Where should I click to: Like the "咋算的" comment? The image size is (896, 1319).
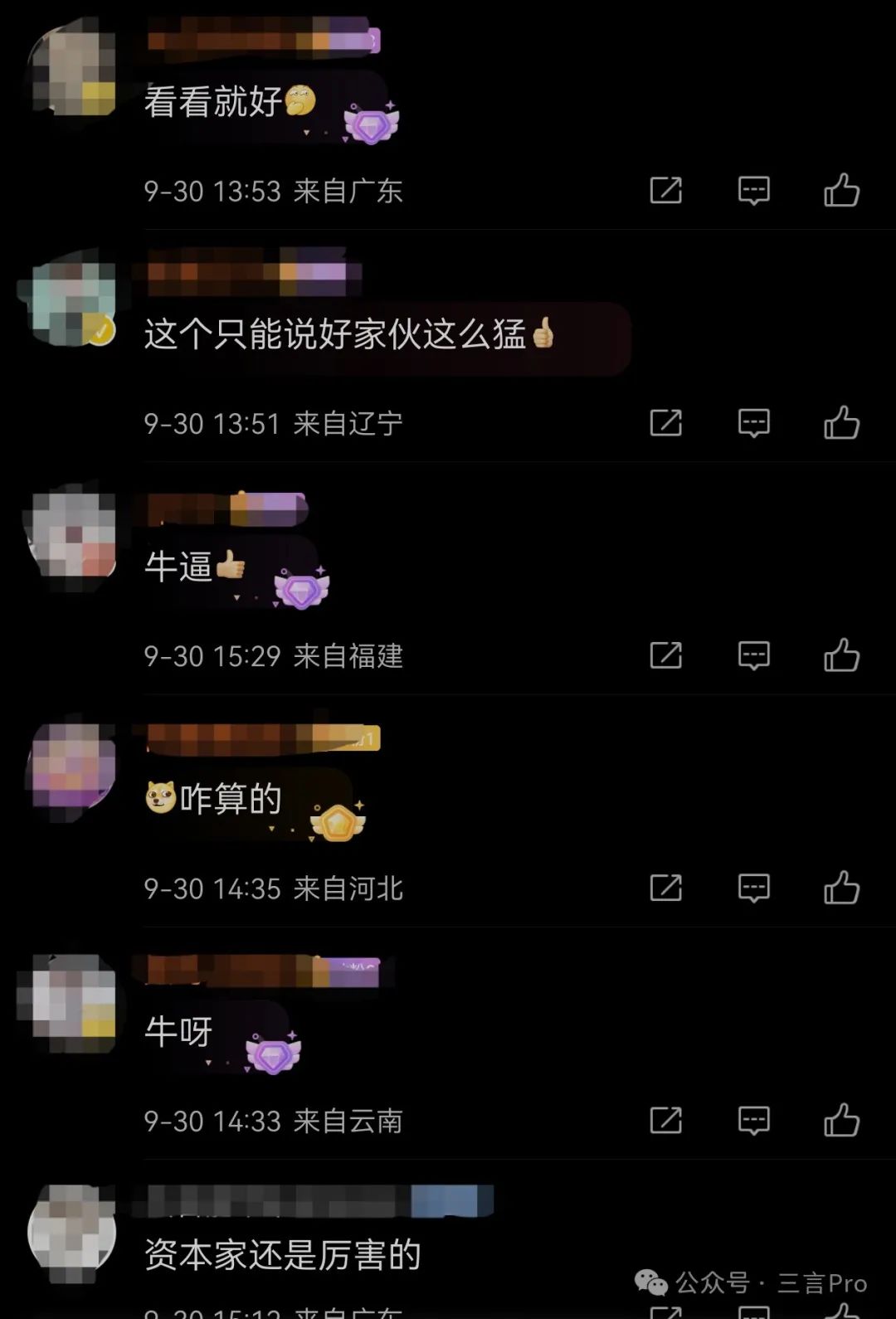coord(841,887)
